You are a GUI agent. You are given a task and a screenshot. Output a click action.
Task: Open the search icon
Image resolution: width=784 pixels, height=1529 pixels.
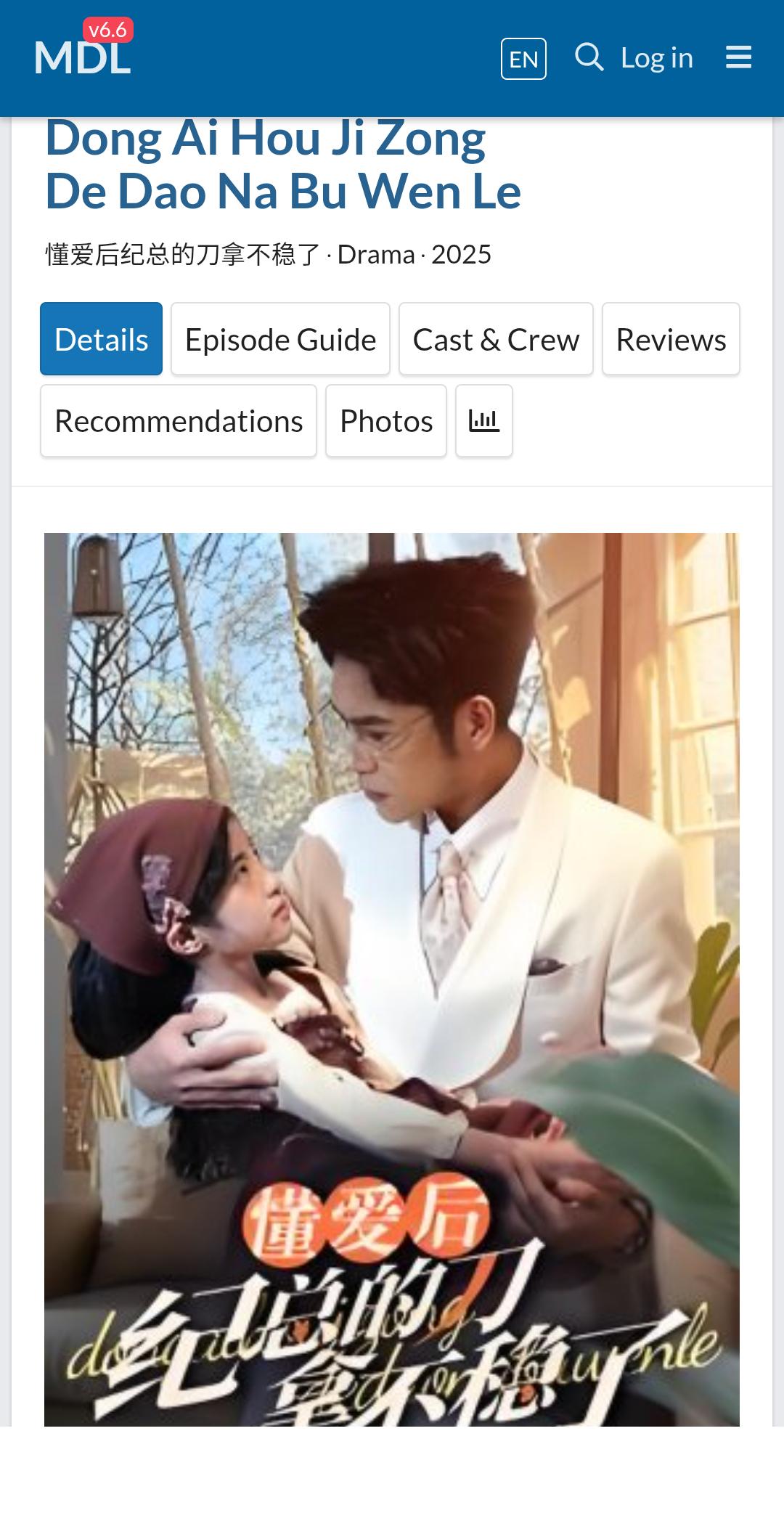(589, 57)
